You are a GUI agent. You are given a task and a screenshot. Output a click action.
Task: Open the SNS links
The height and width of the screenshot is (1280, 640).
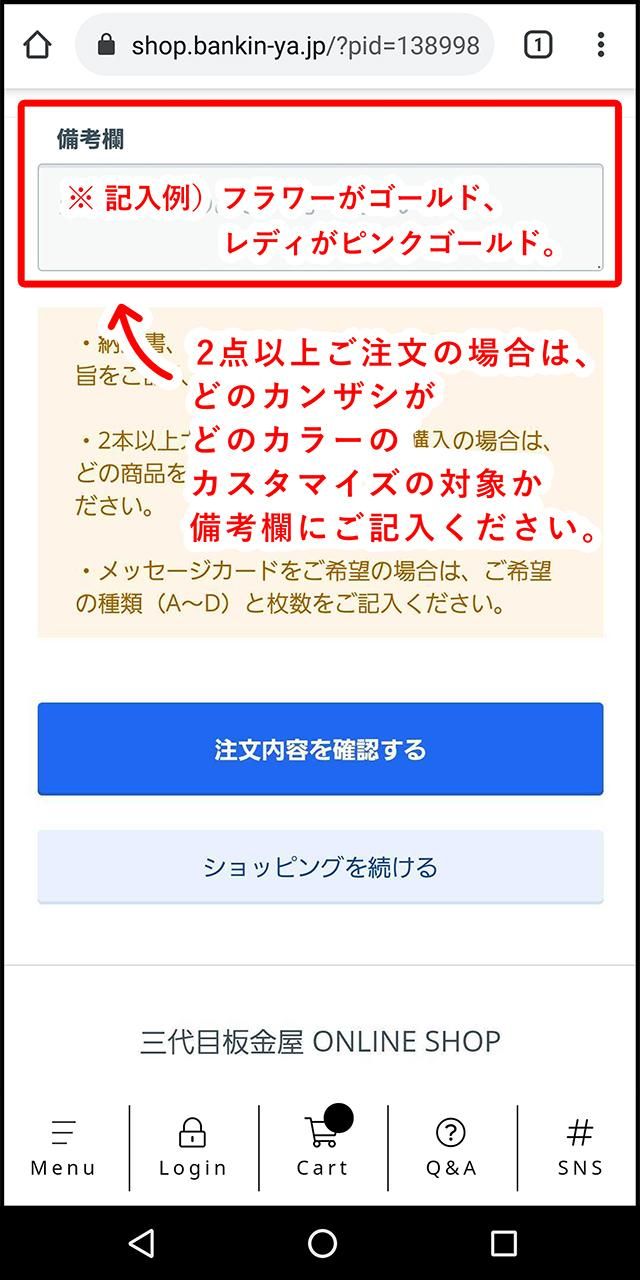[x=580, y=1148]
